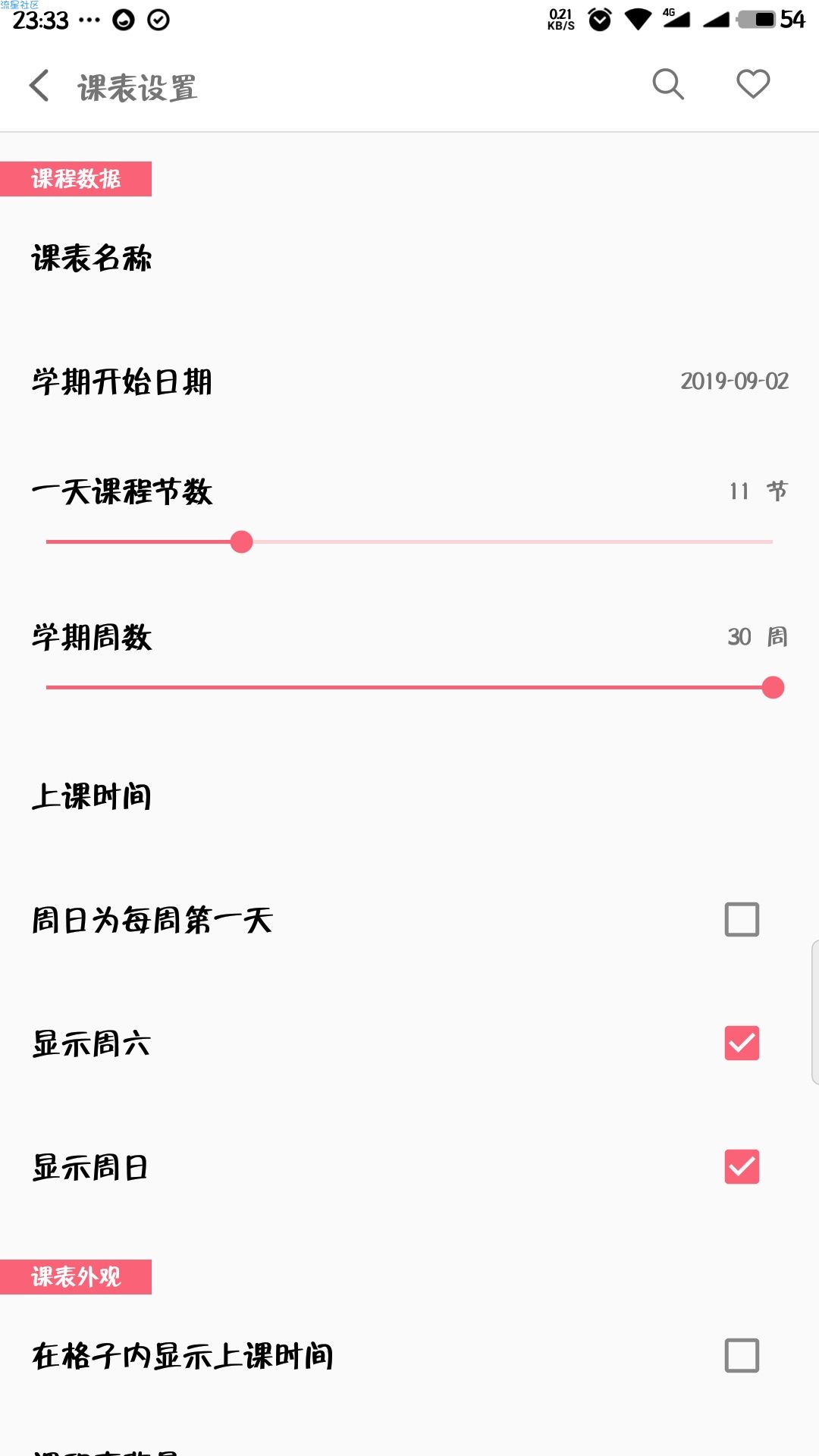Tap the 一天课程节数 slider track
This screenshot has height=1456, width=819.
409,542
